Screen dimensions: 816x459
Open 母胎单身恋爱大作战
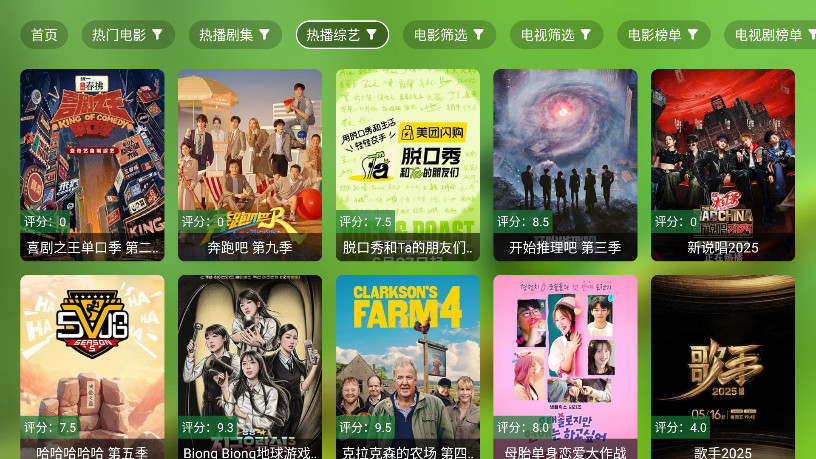[x=565, y=366]
